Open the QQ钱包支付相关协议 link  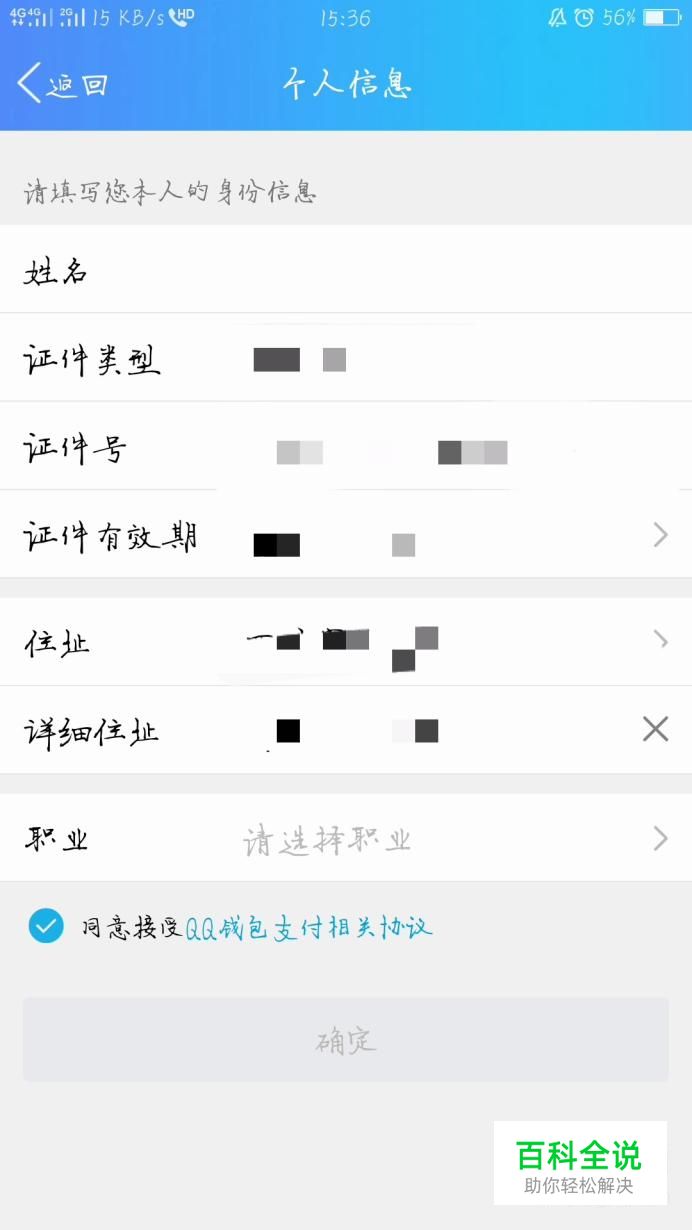[x=309, y=927]
